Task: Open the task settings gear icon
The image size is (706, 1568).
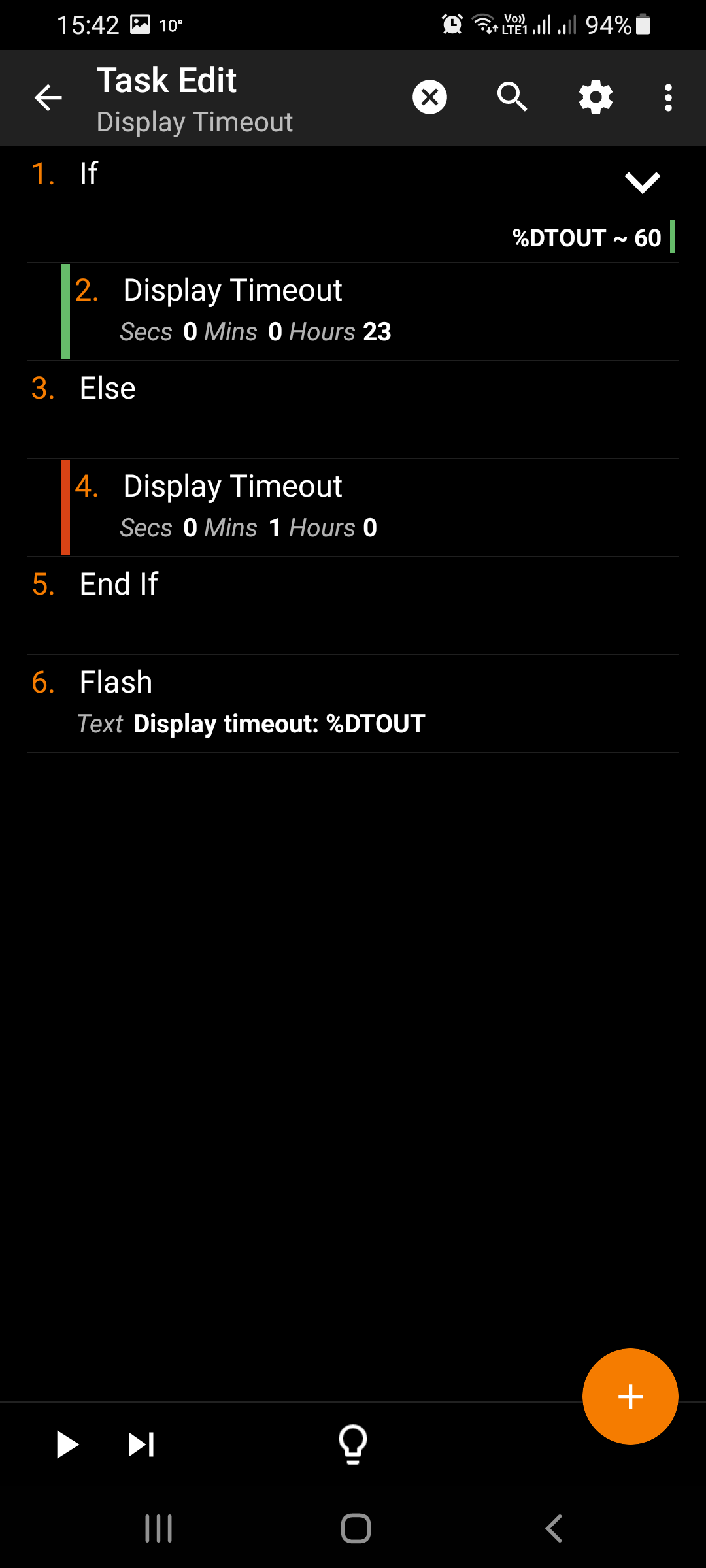Action: pos(595,97)
